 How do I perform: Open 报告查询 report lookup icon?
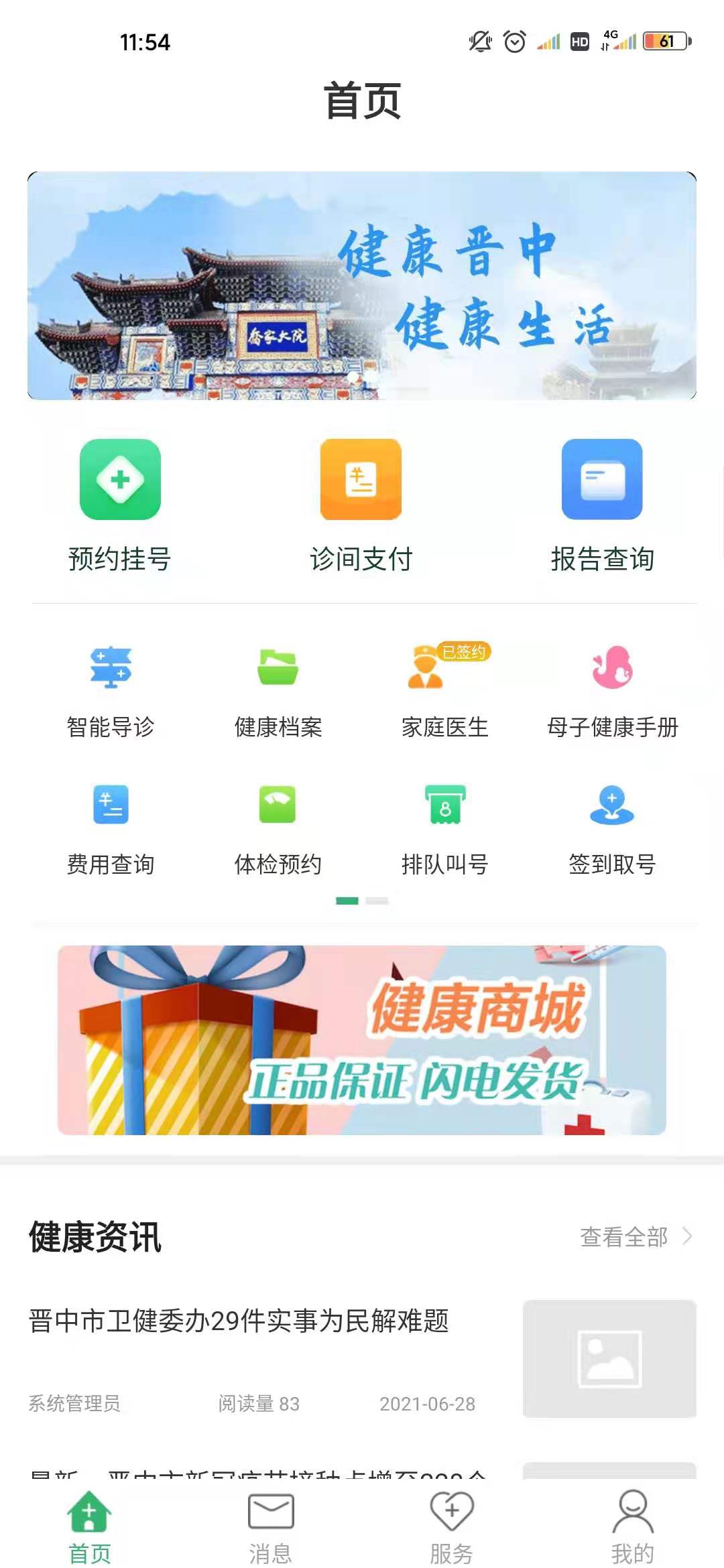pyautogui.click(x=601, y=480)
